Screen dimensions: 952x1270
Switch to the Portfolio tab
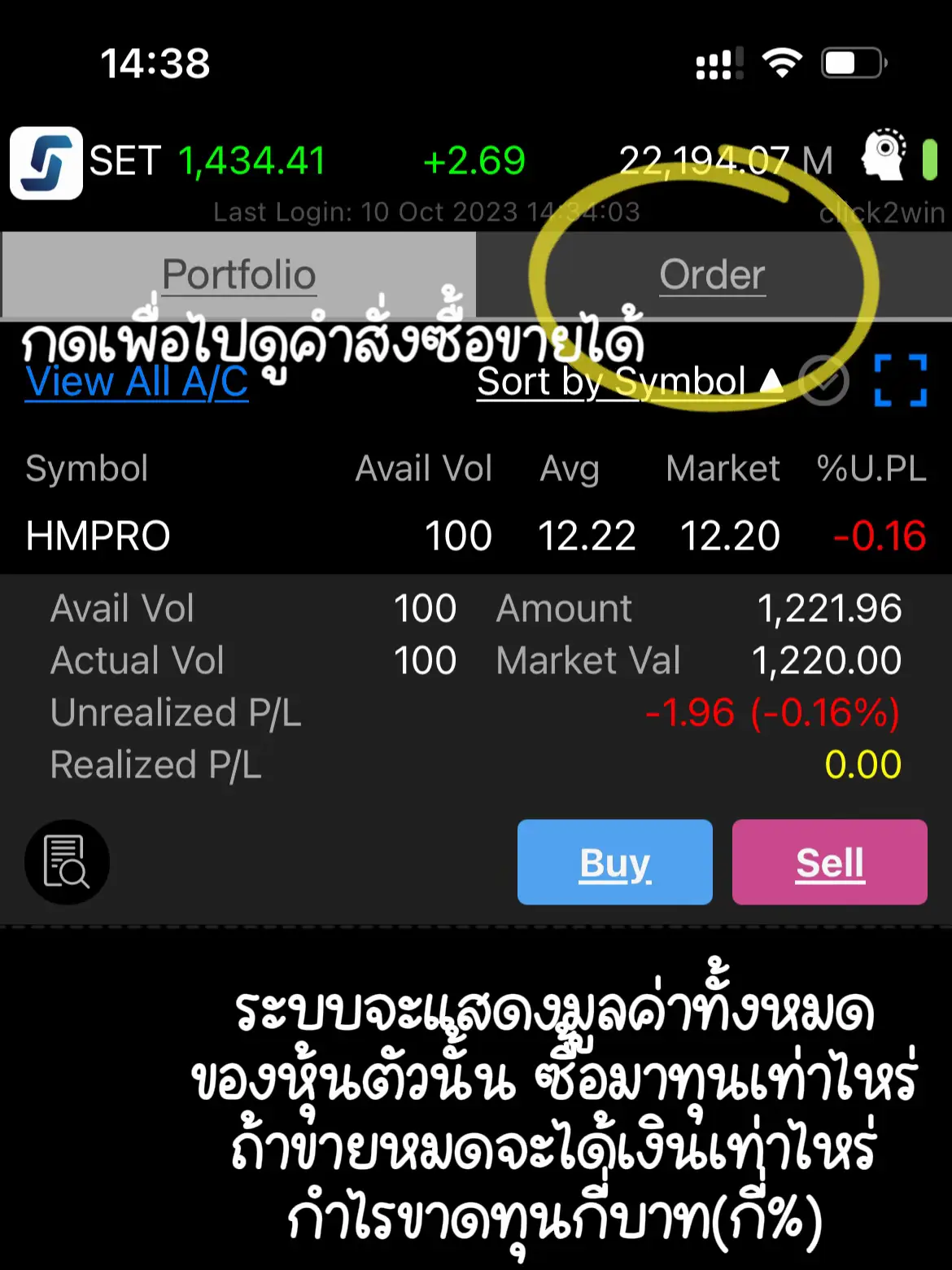[238, 274]
